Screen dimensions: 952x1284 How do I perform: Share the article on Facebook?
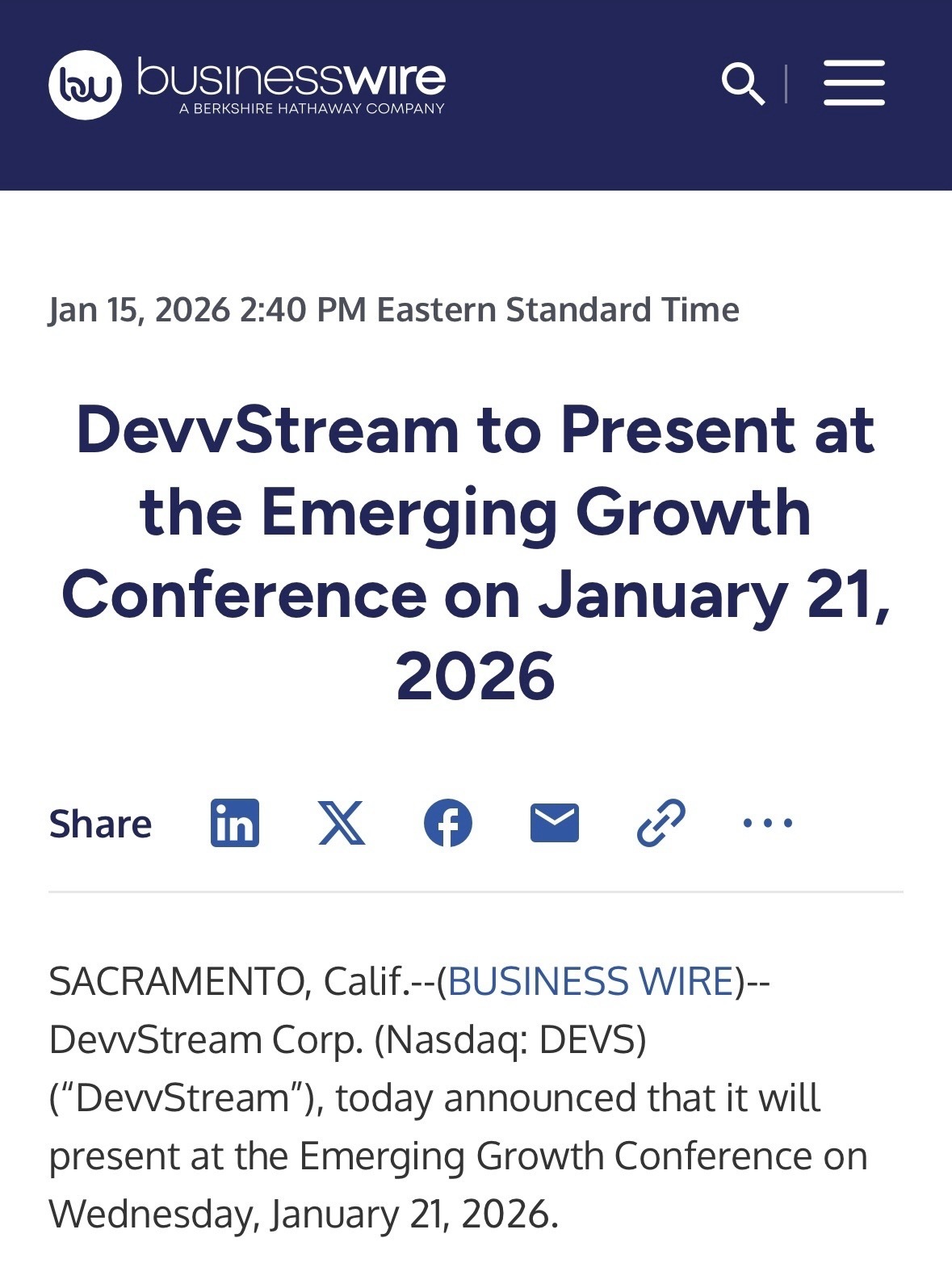[448, 823]
